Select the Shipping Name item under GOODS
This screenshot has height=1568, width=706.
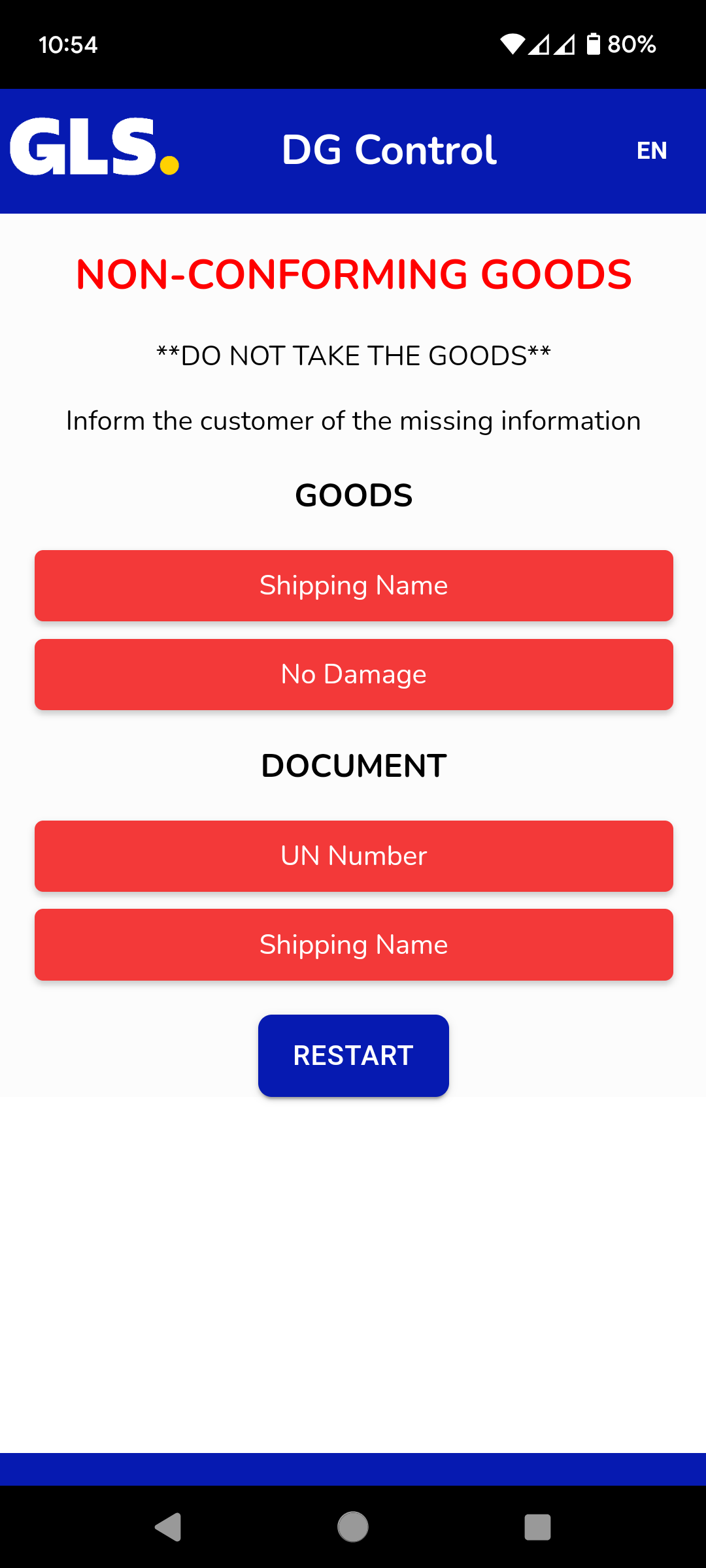click(x=353, y=585)
